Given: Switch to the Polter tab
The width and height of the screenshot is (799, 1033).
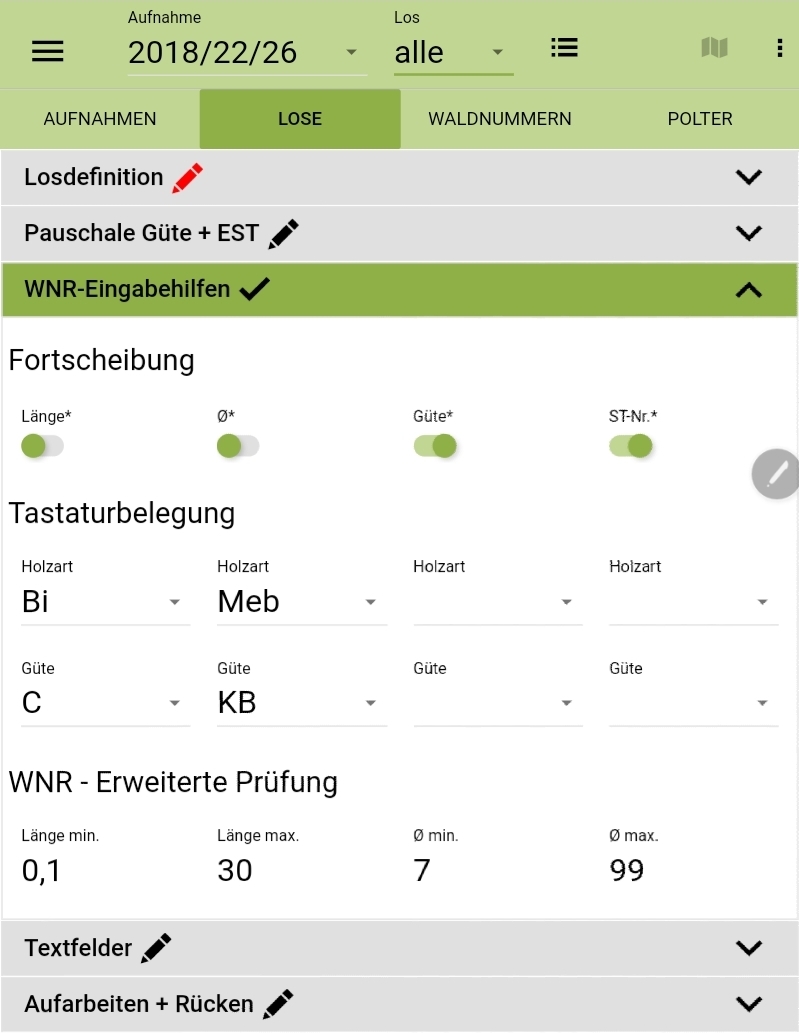Looking at the screenshot, I should tap(700, 119).
